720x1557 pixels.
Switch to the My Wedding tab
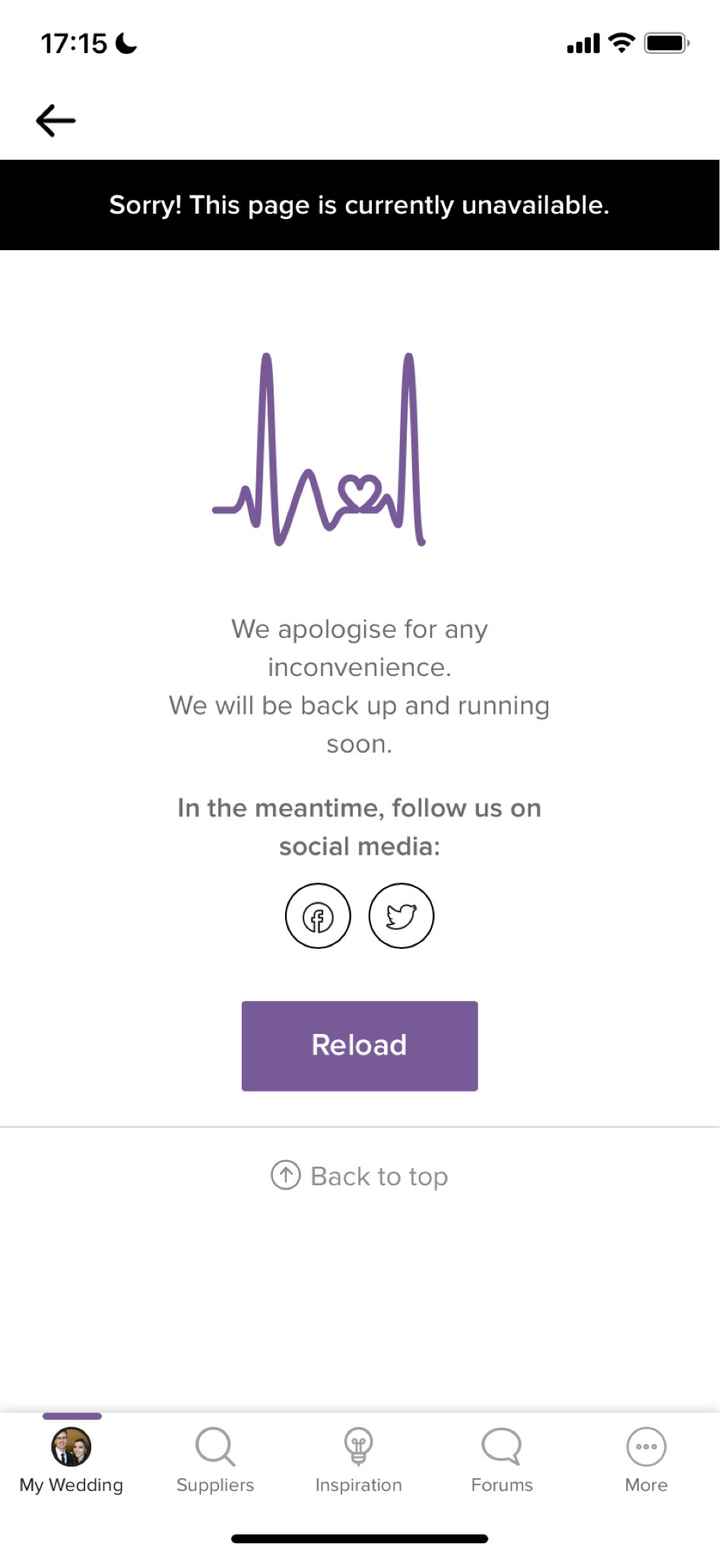point(71,1460)
